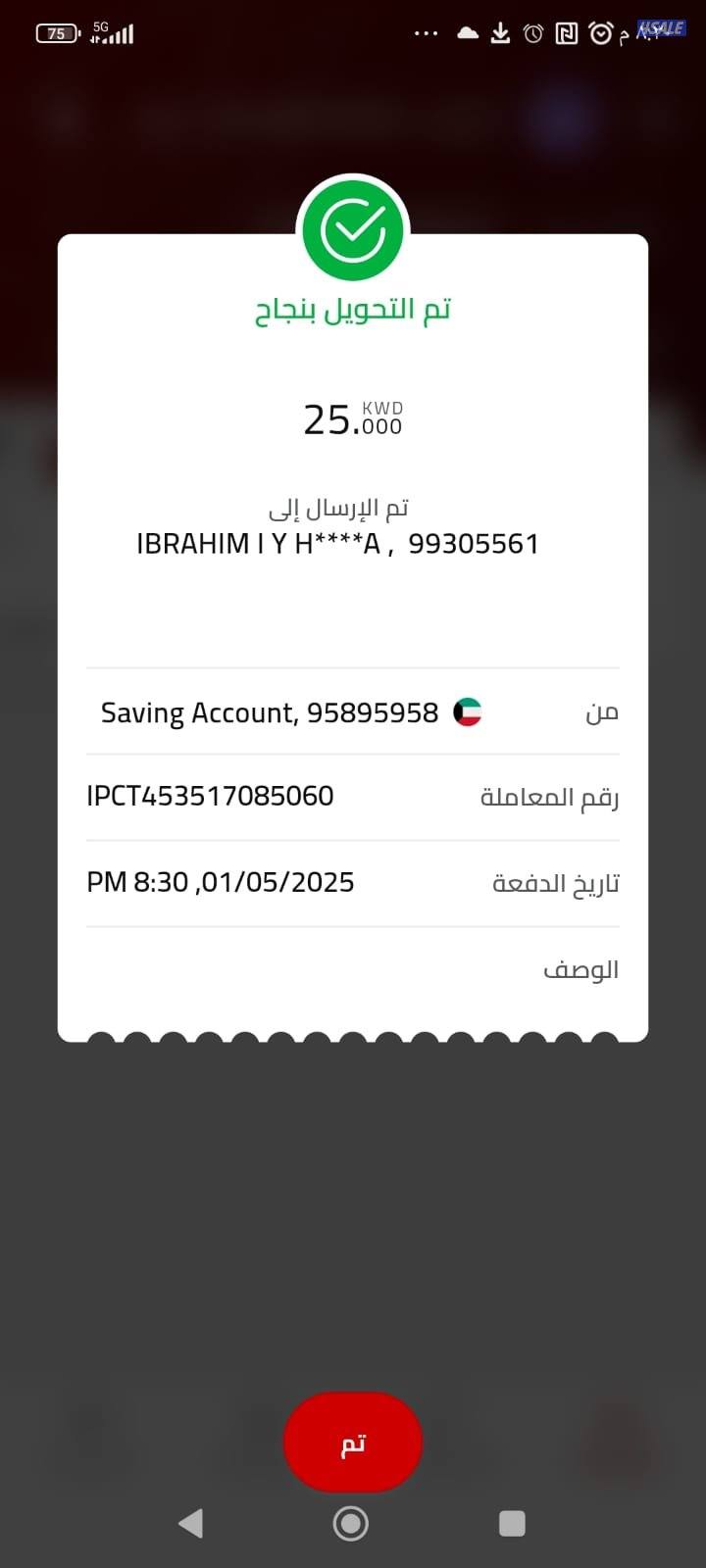Select transaction number IPCT453517085060
706x1568 pixels.
(211, 796)
